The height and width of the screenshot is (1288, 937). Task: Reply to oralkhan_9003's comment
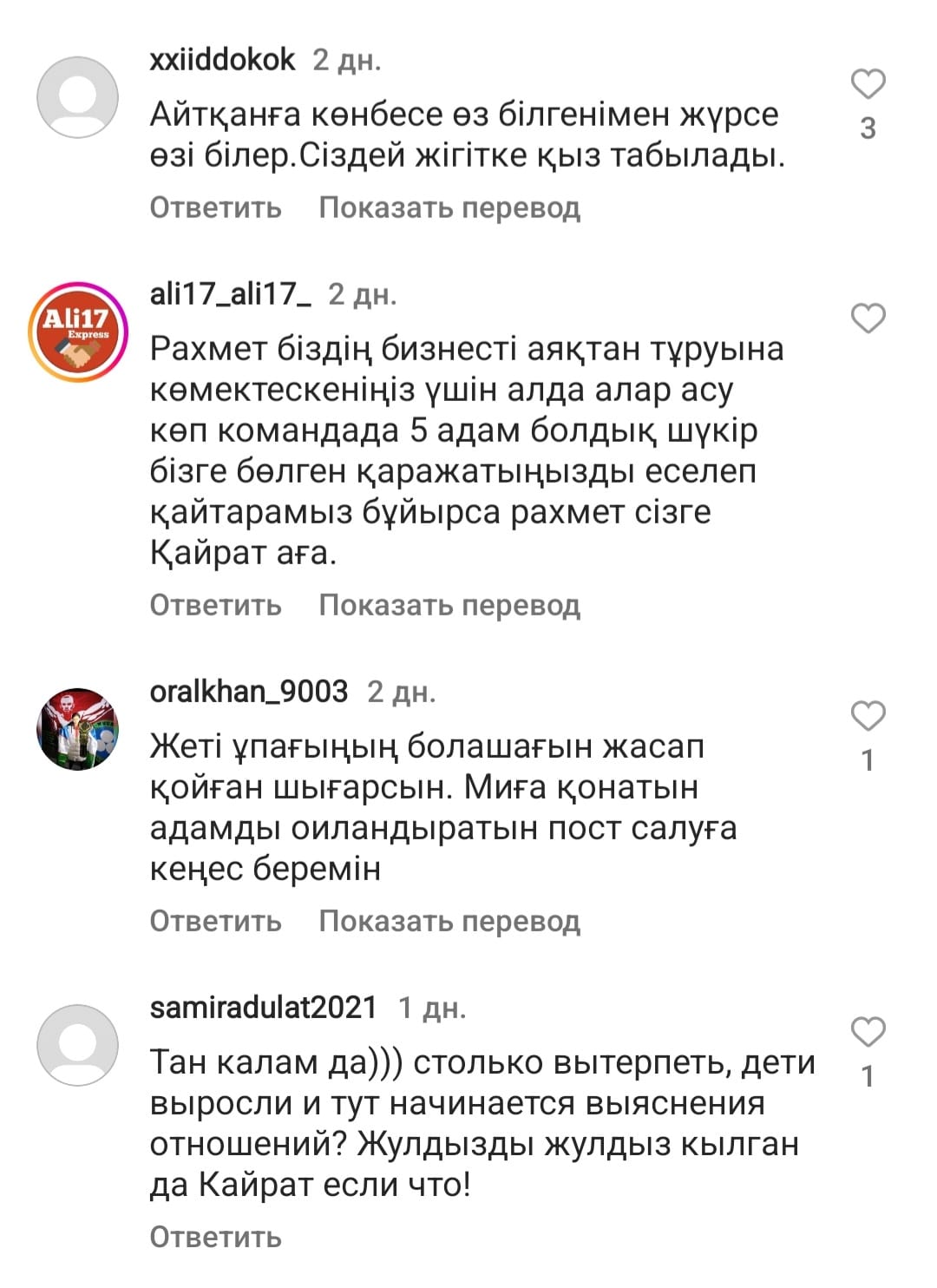[x=215, y=921]
